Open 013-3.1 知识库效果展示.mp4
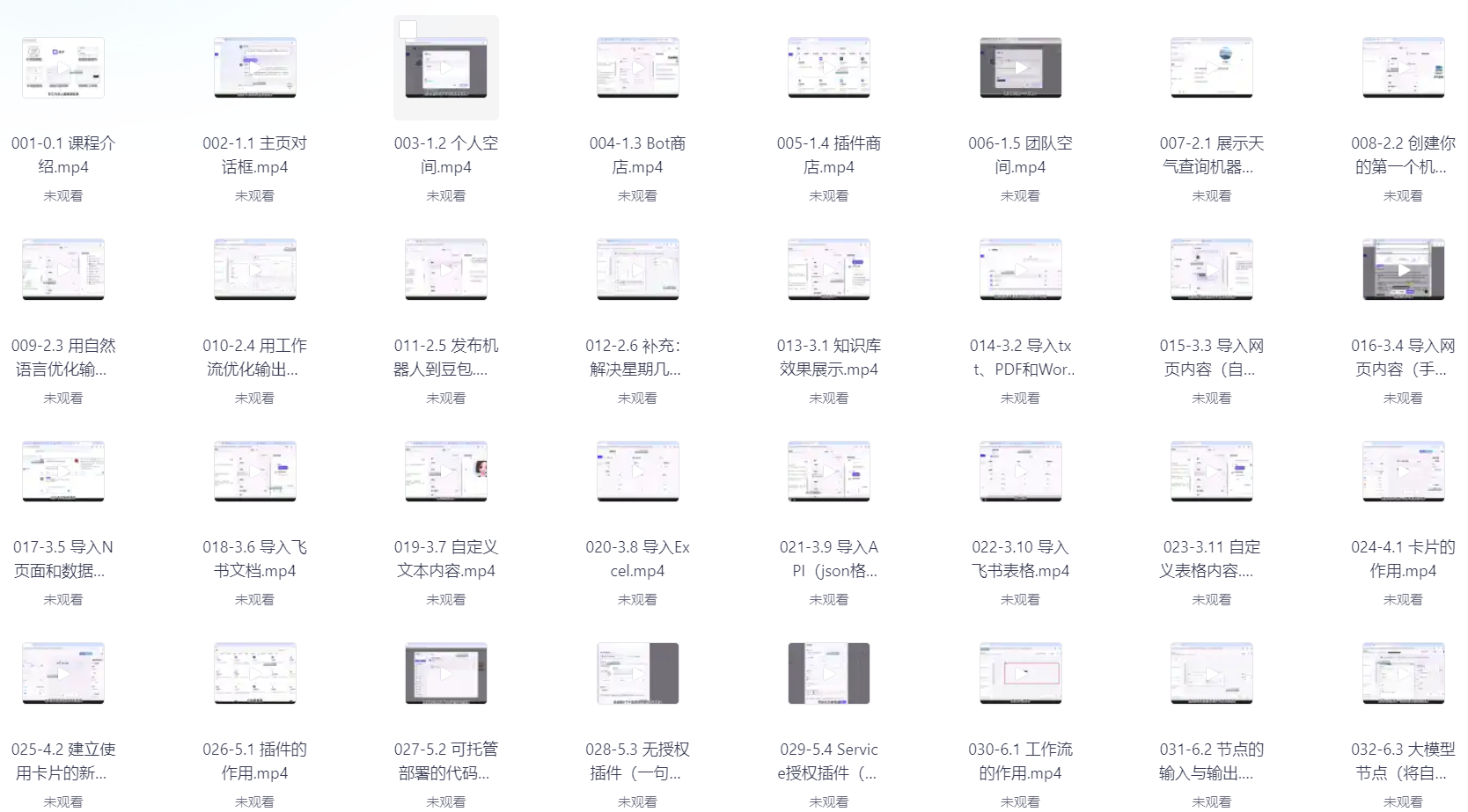 pyautogui.click(x=828, y=270)
